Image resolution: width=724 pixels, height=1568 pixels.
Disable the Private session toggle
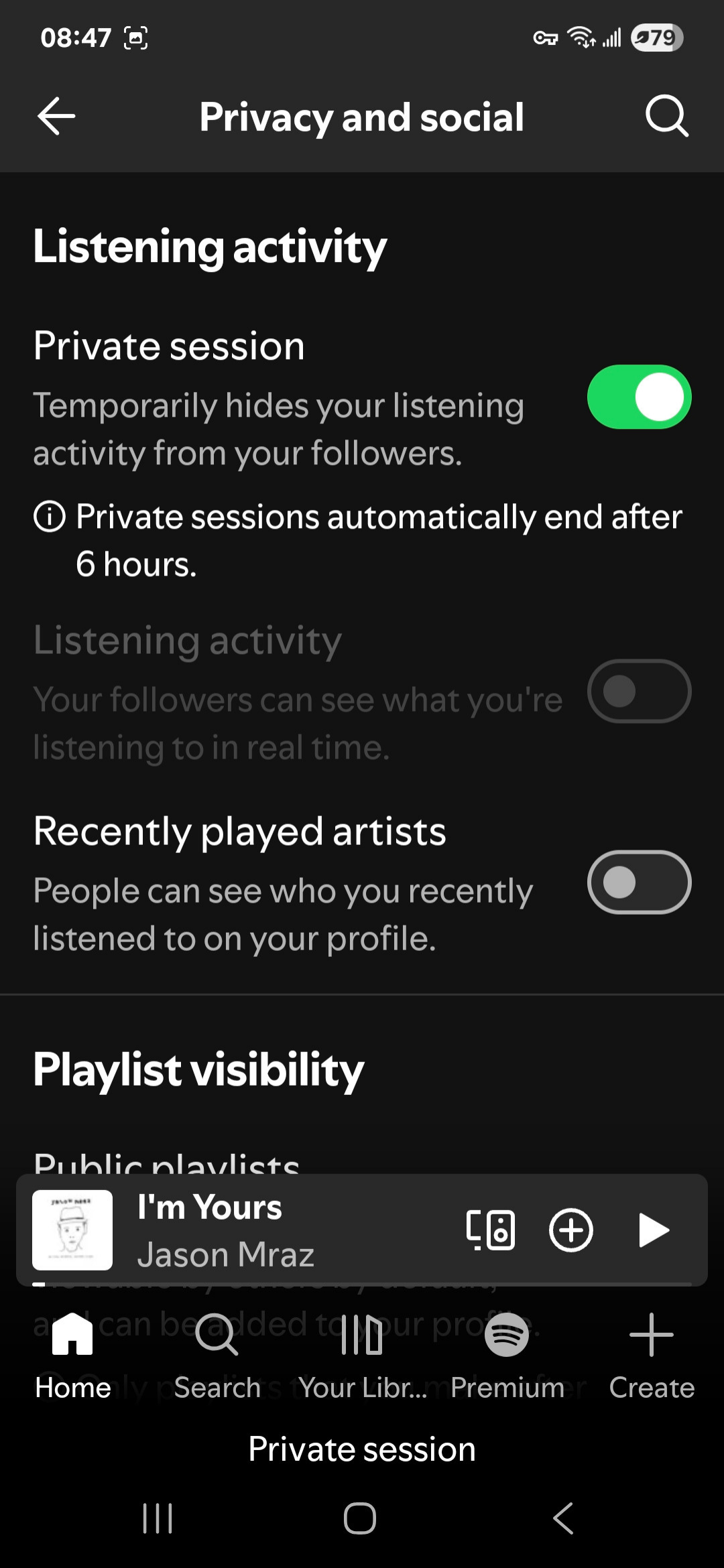pos(639,397)
